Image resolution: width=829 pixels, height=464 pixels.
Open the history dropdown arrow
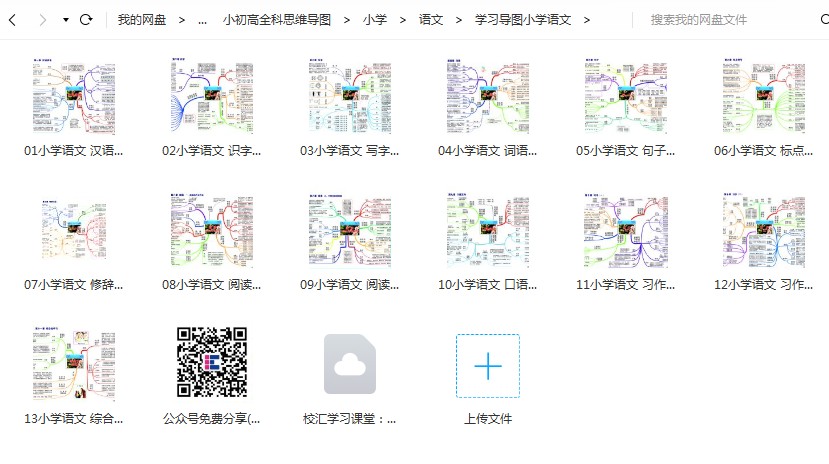(65, 19)
